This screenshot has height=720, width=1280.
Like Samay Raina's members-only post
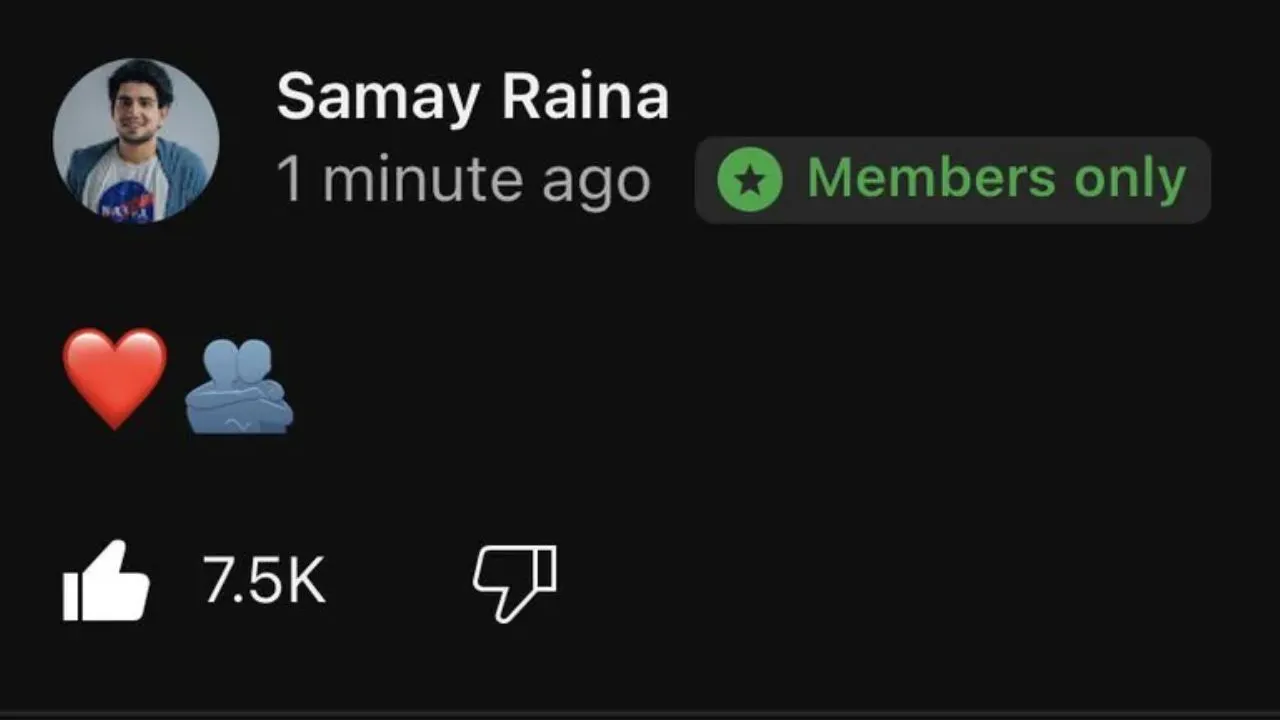[x=106, y=581]
